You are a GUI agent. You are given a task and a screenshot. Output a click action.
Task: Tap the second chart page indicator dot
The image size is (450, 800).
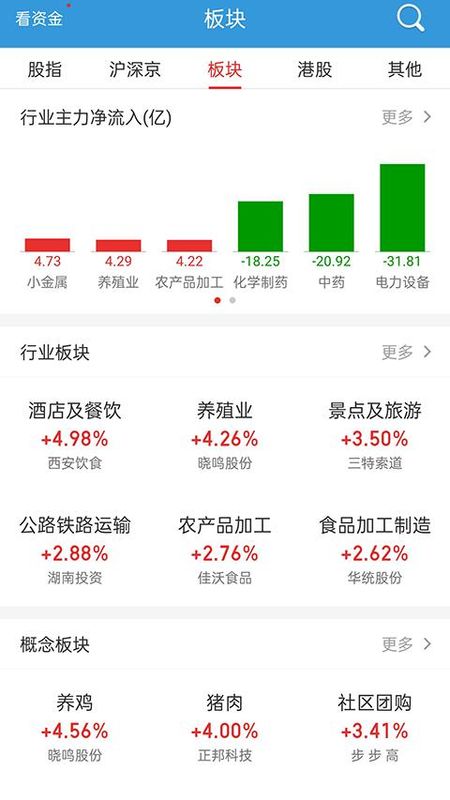[x=233, y=301]
